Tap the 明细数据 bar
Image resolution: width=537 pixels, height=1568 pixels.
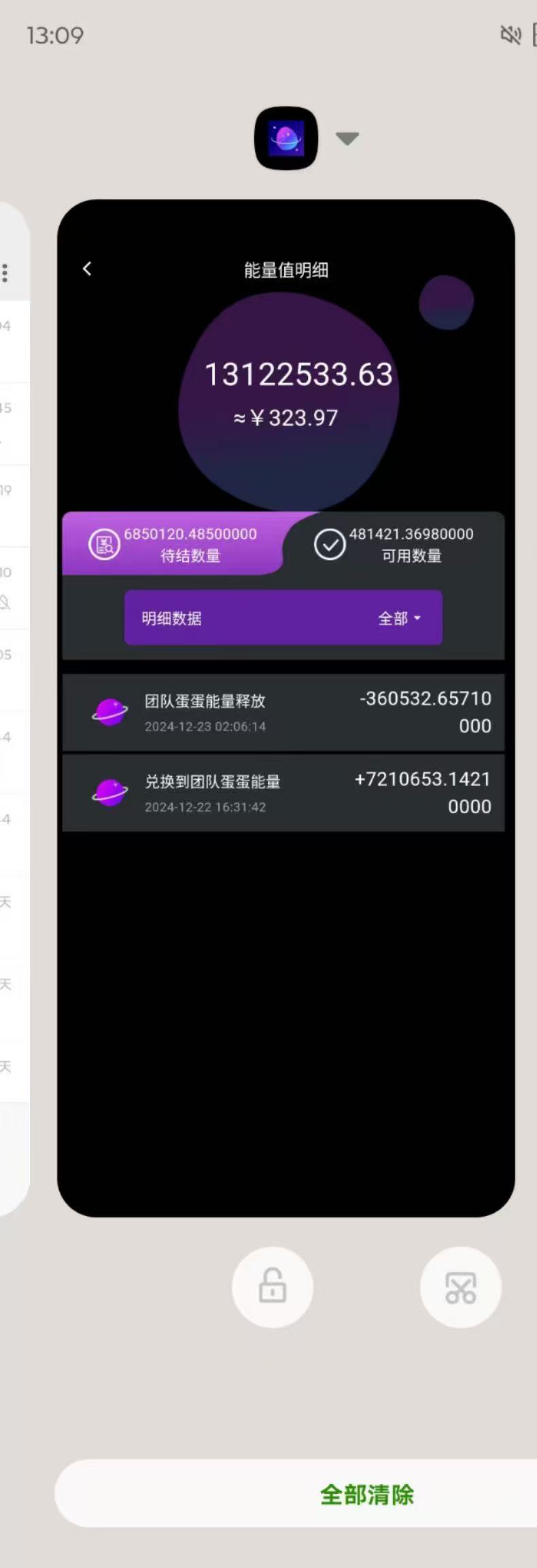[x=283, y=618]
